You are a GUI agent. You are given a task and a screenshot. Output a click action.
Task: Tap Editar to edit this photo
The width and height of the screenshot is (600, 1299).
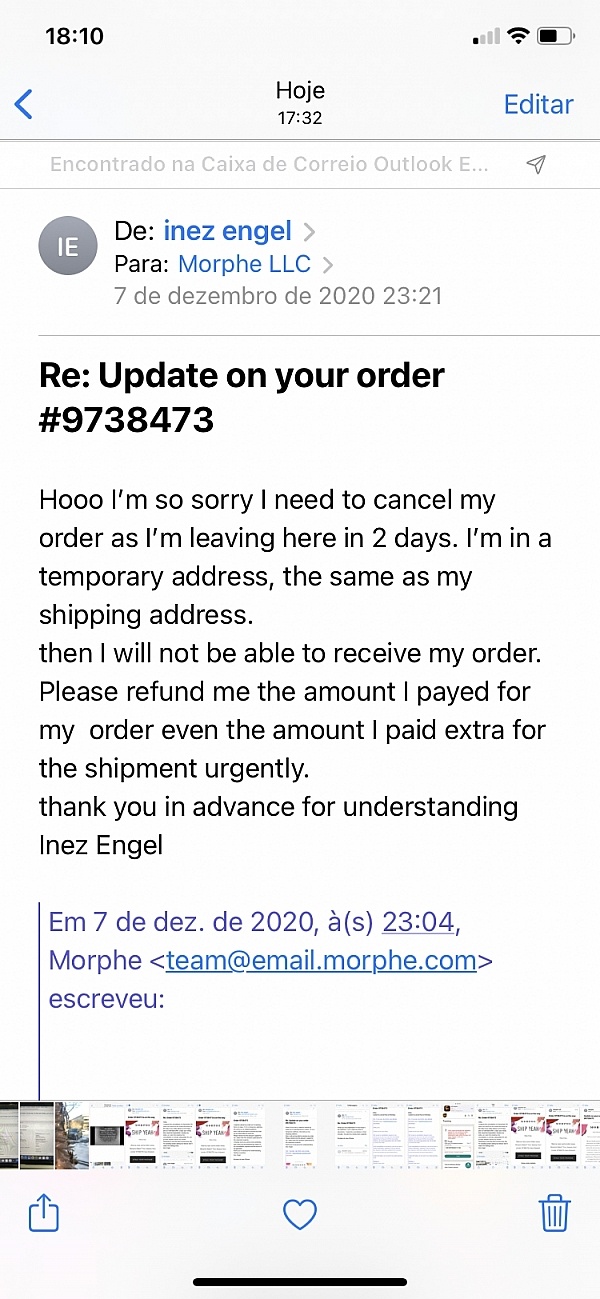pos(538,104)
